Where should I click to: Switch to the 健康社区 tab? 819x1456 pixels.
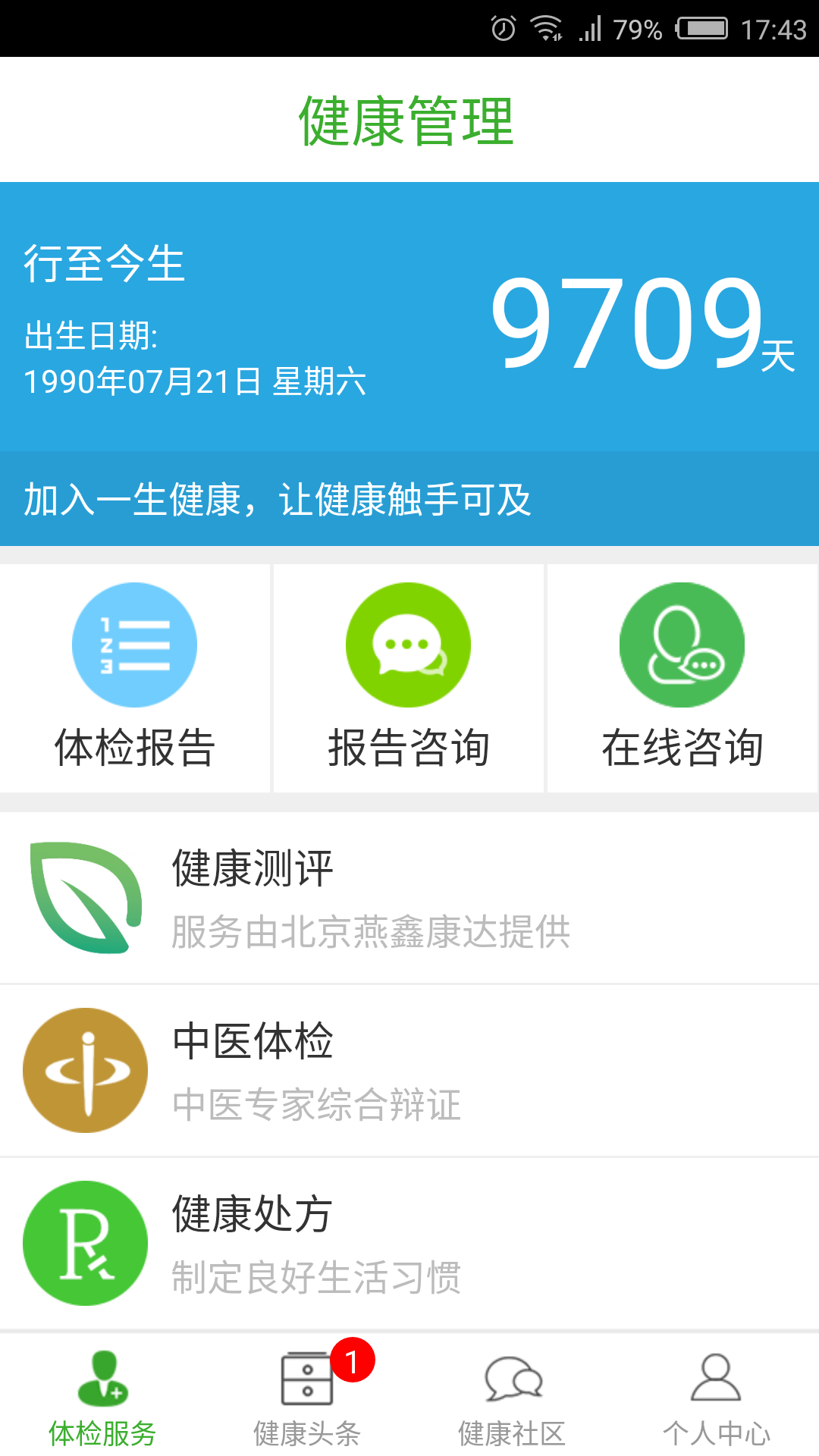point(512,1399)
